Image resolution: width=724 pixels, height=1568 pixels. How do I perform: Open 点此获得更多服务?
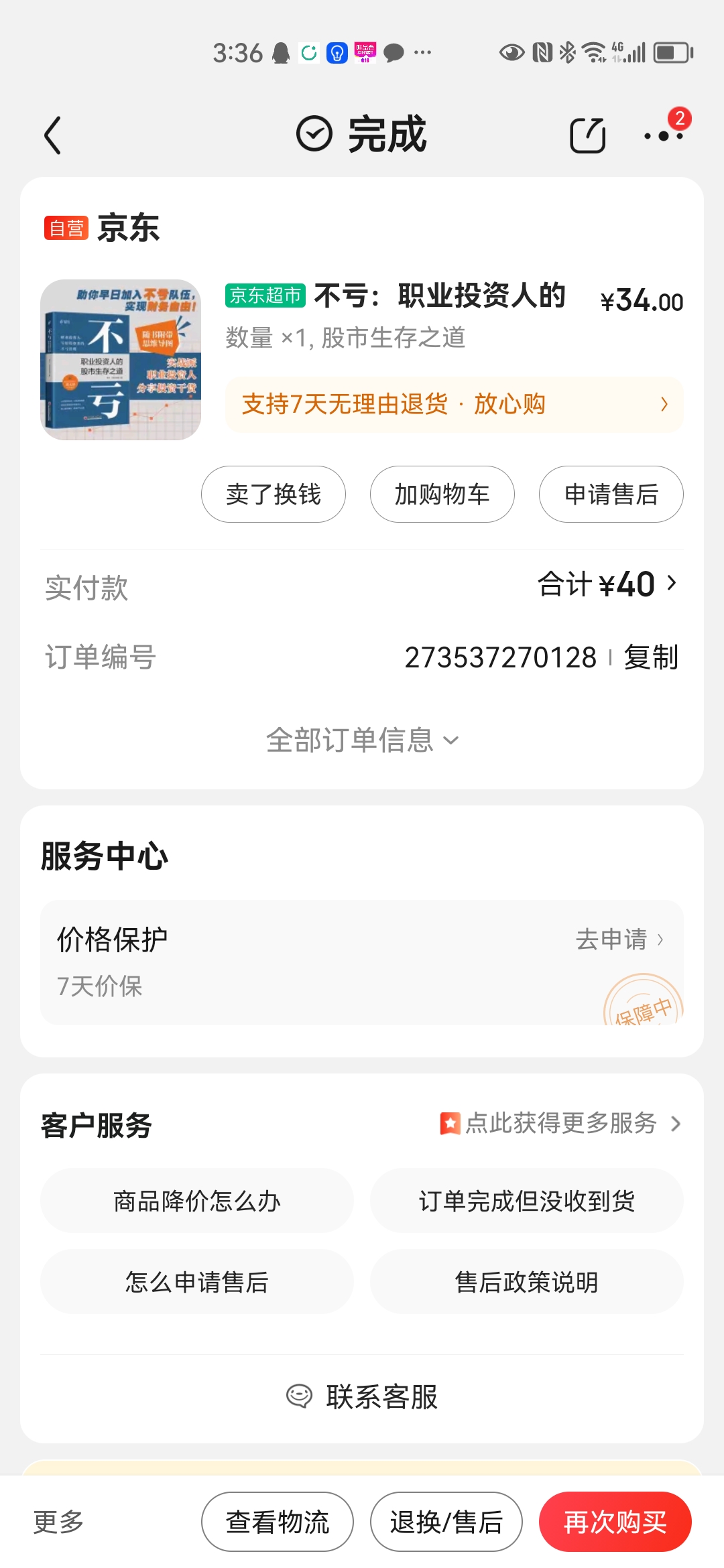pos(560,1124)
